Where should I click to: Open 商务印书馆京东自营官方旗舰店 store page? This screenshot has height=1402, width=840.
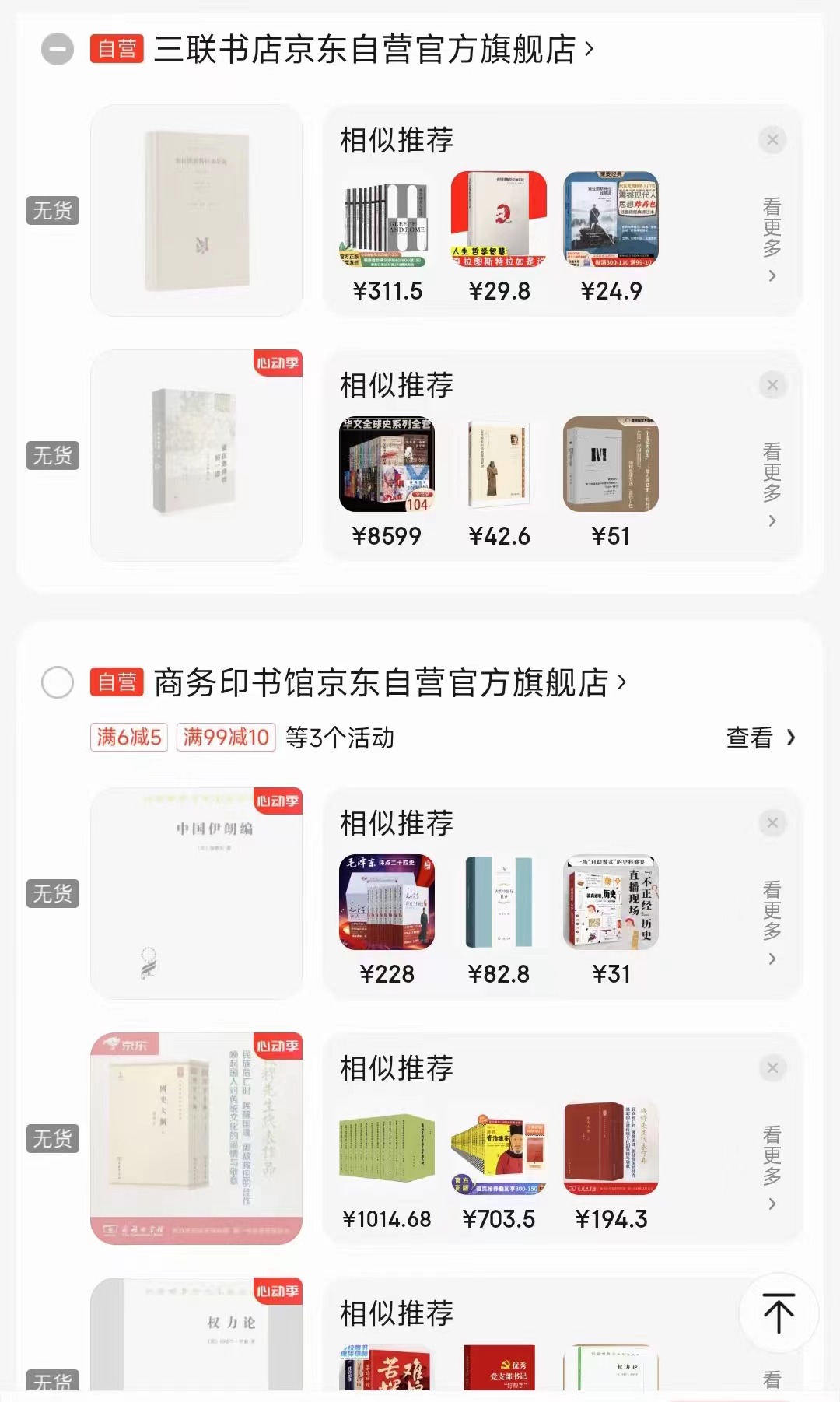(381, 682)
